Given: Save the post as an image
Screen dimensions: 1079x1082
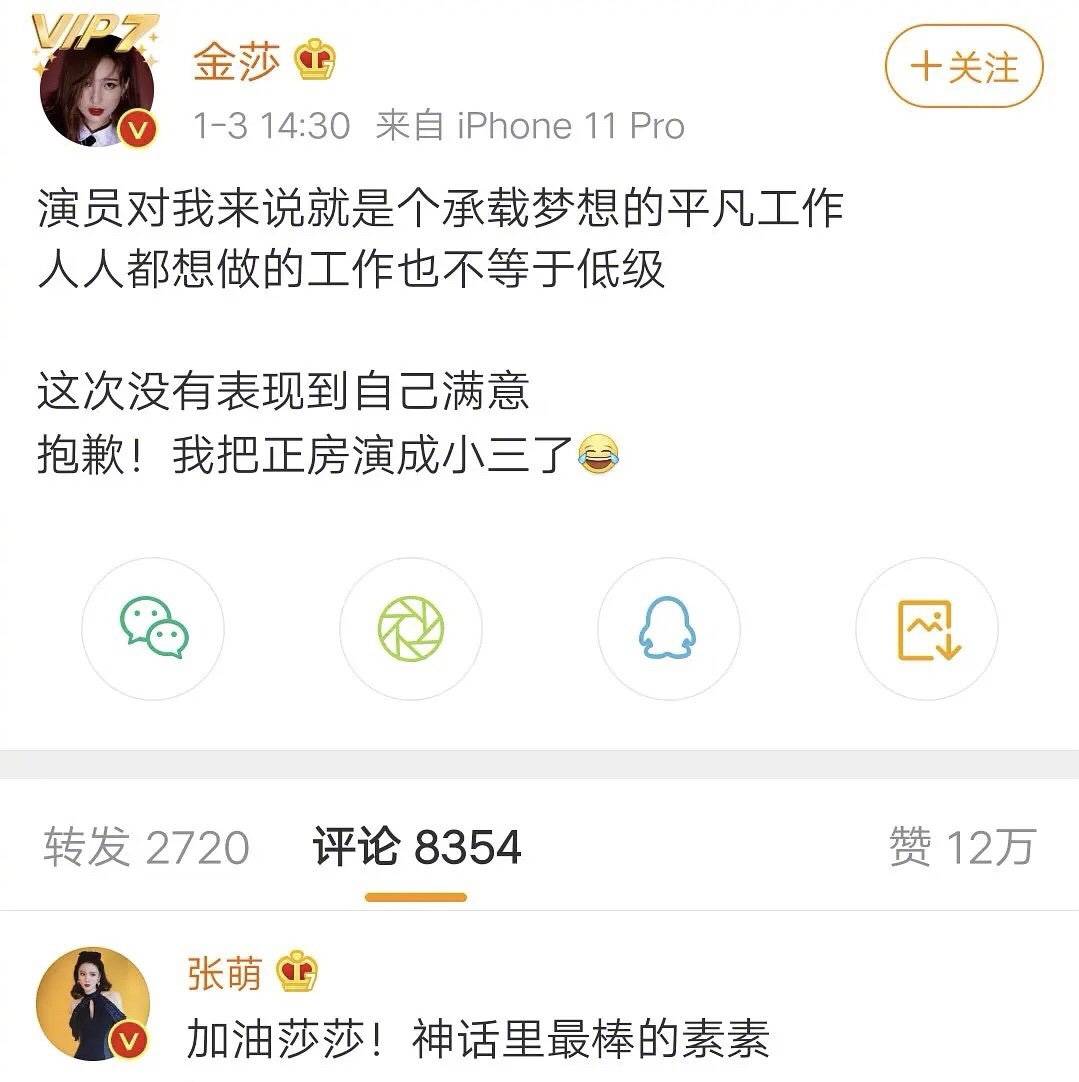Looking at the screenshot, I should [927, 629].
